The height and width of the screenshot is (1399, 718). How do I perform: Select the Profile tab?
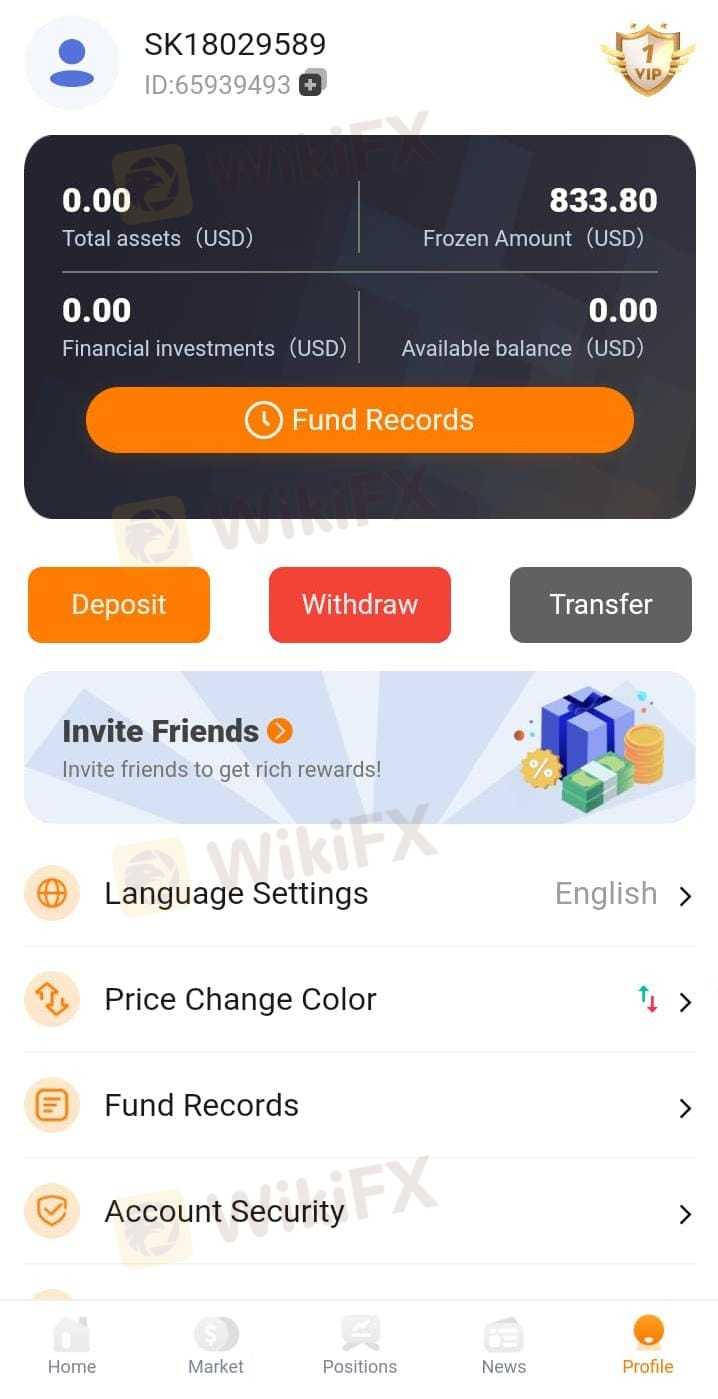click(x=648, y=1346)
